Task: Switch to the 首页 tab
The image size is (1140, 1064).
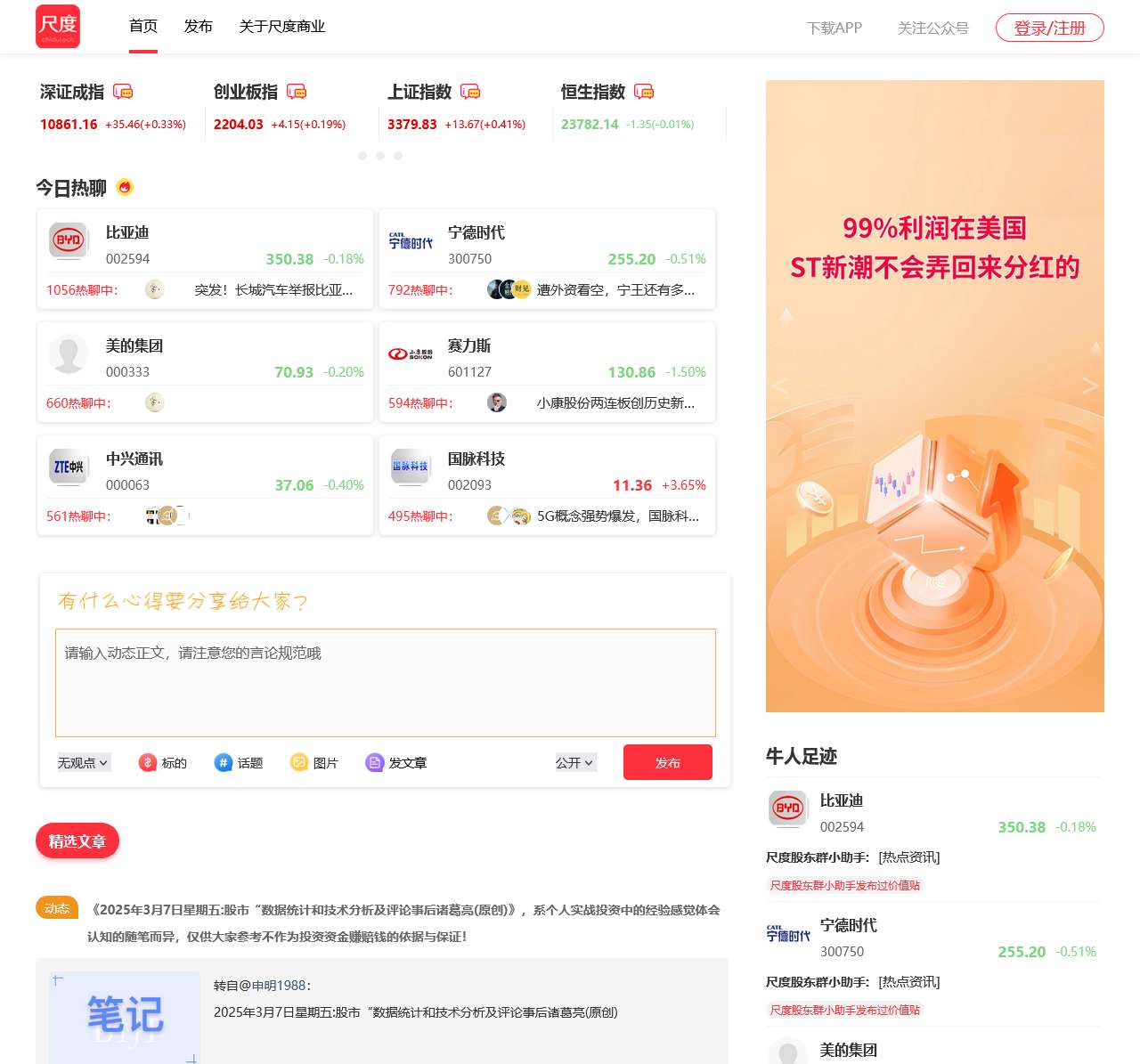Action: tap(143, 27)
